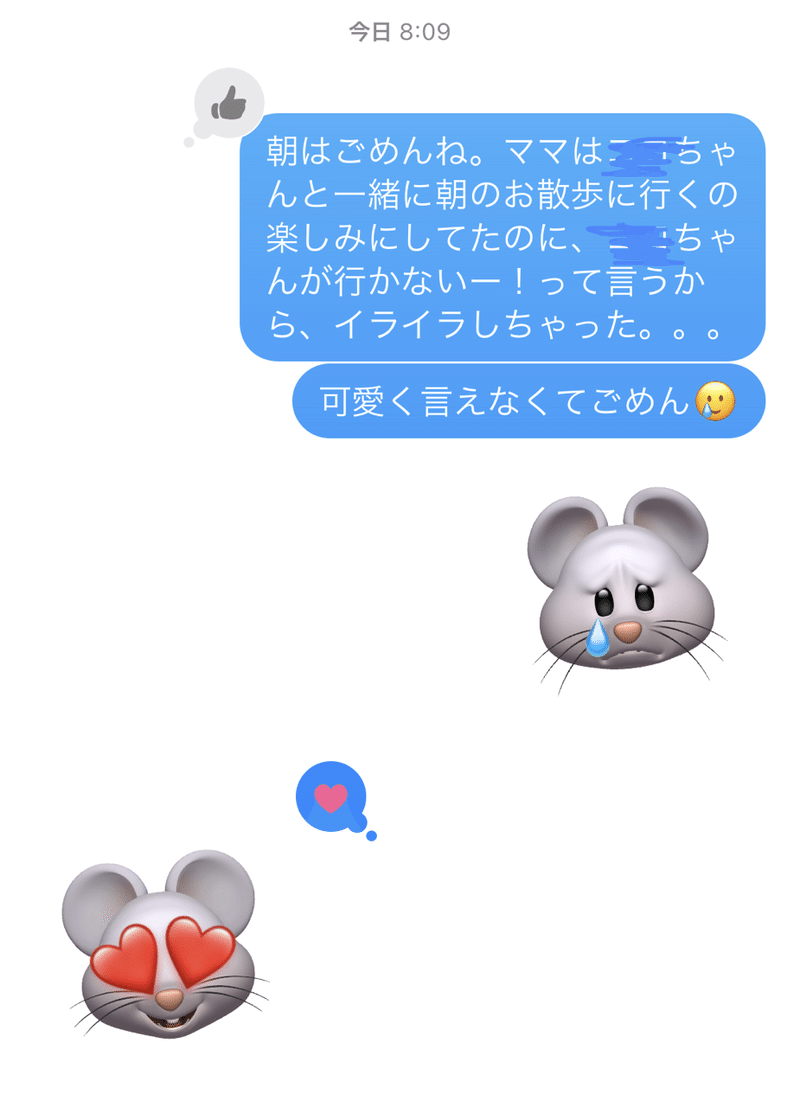Open the heart tapback reaction details

point(330,796)
